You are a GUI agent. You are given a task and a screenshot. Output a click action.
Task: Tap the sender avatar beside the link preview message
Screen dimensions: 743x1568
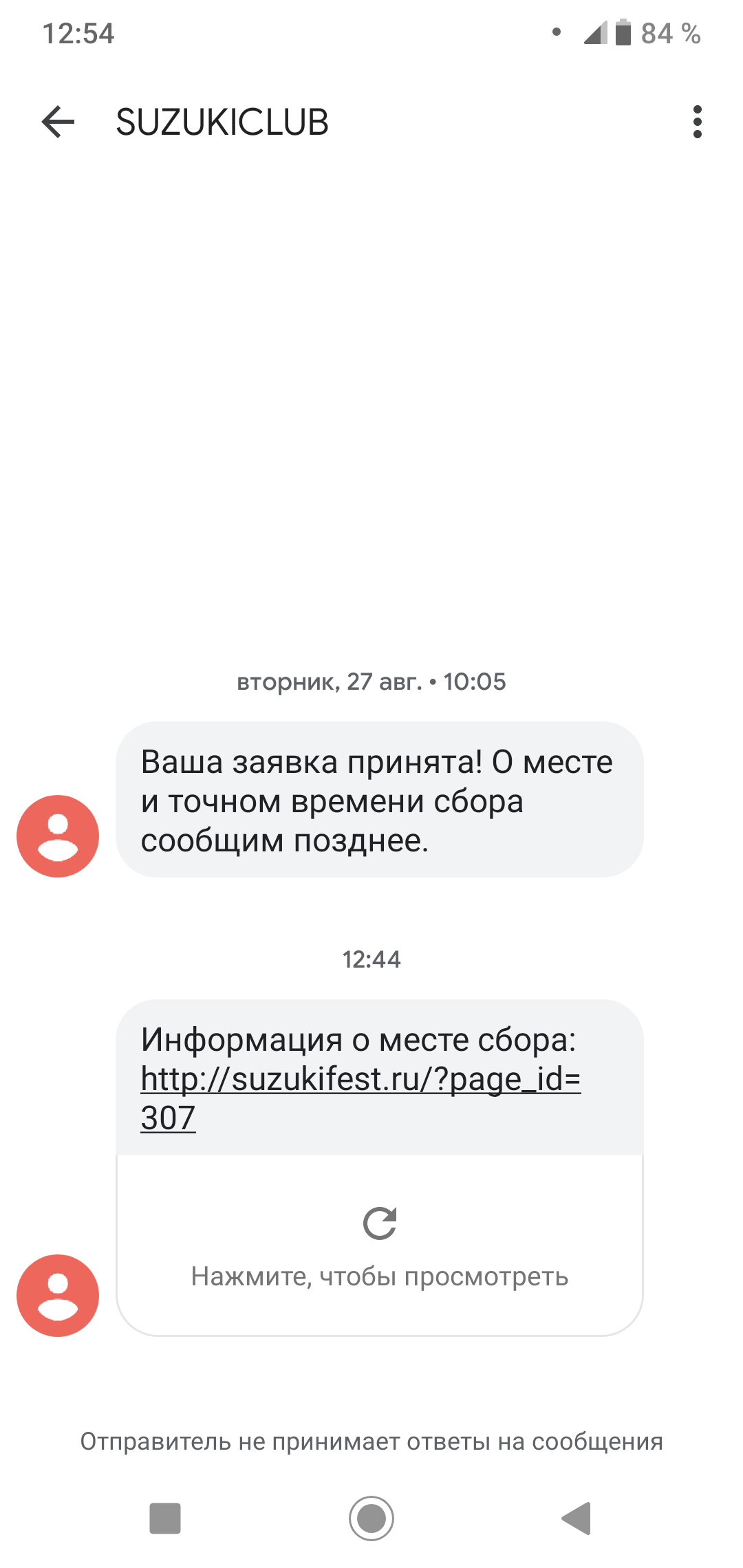pyautogui.click(x=58, y=1296)
